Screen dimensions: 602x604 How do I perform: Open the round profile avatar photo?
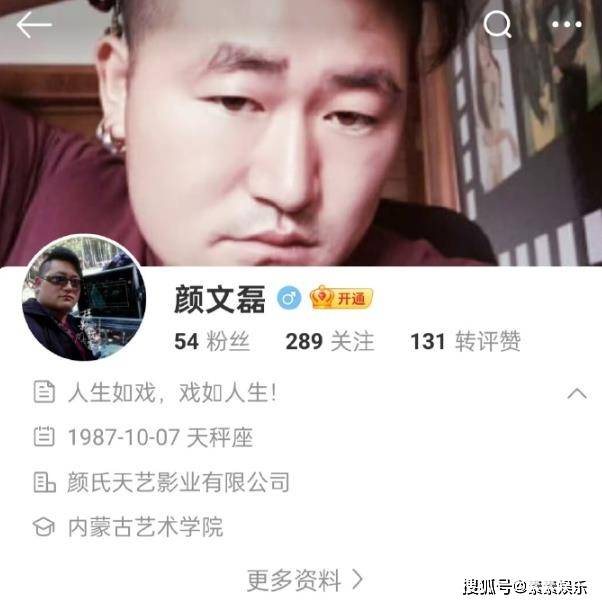[x=84, y=302]
